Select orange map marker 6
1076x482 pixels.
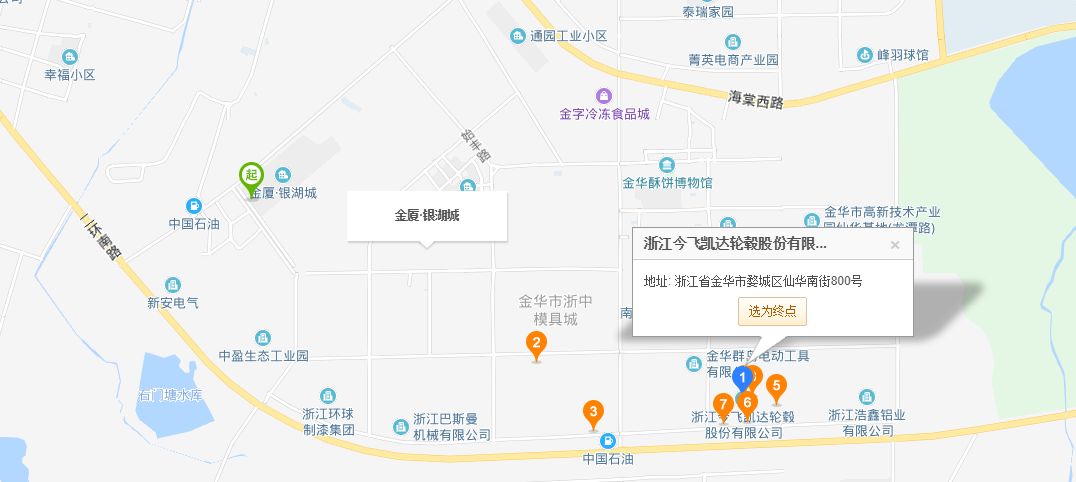pyautogui.click(x=748, y=403)
